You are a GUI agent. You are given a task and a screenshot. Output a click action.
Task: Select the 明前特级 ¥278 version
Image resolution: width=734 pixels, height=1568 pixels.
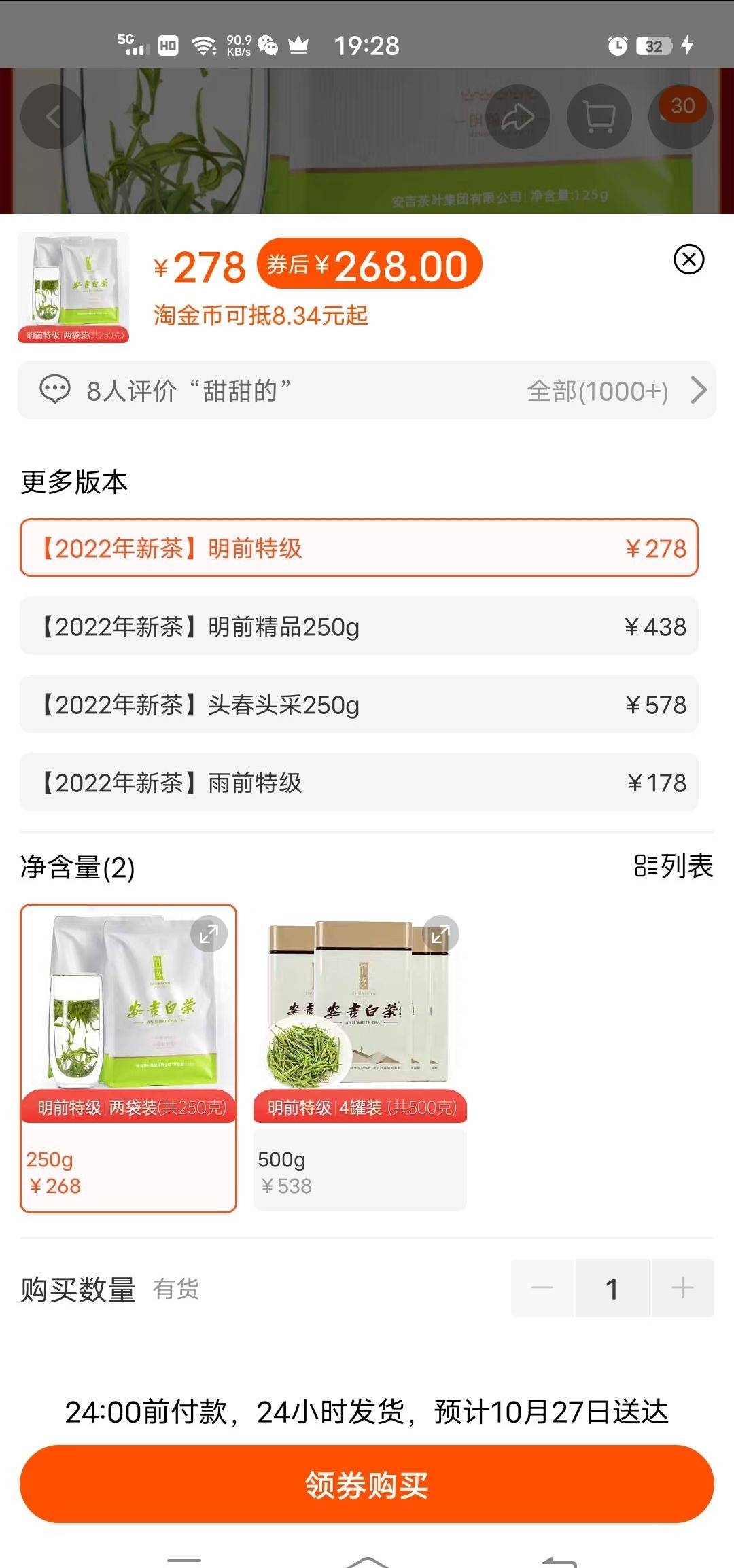click(x=359, y=548)
